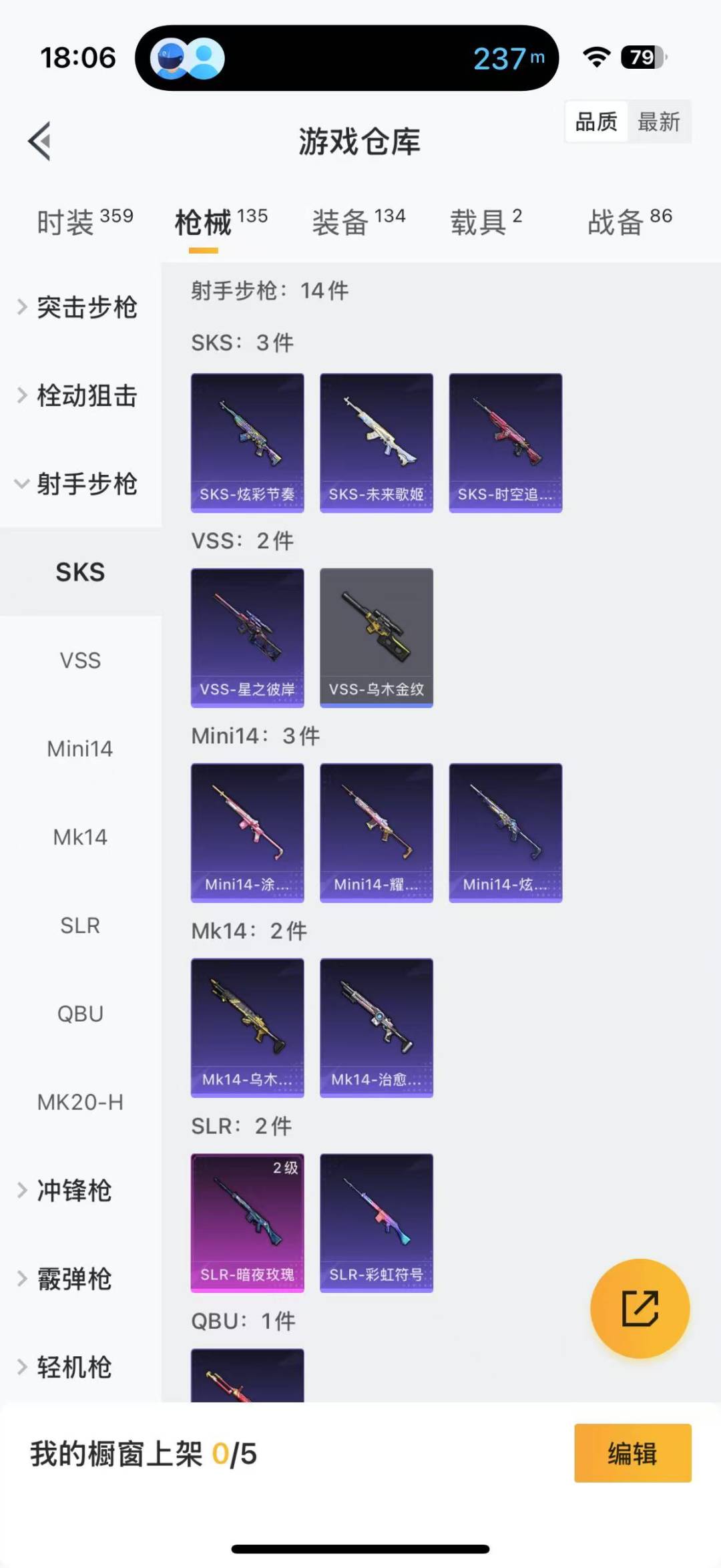Image resolution: width=721 pixels, height=1568 pixels.
Task: Tap the orange floating share button
Action: [x=640, y=1308]
